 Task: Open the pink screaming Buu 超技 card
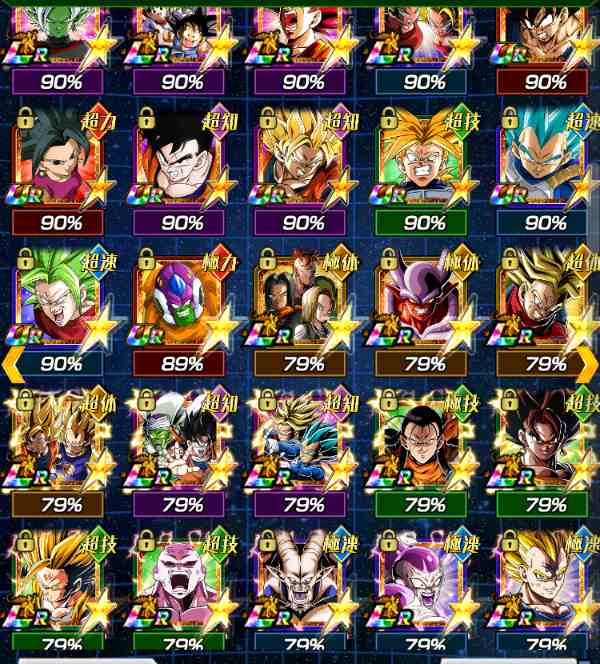[x=178, y=580]
